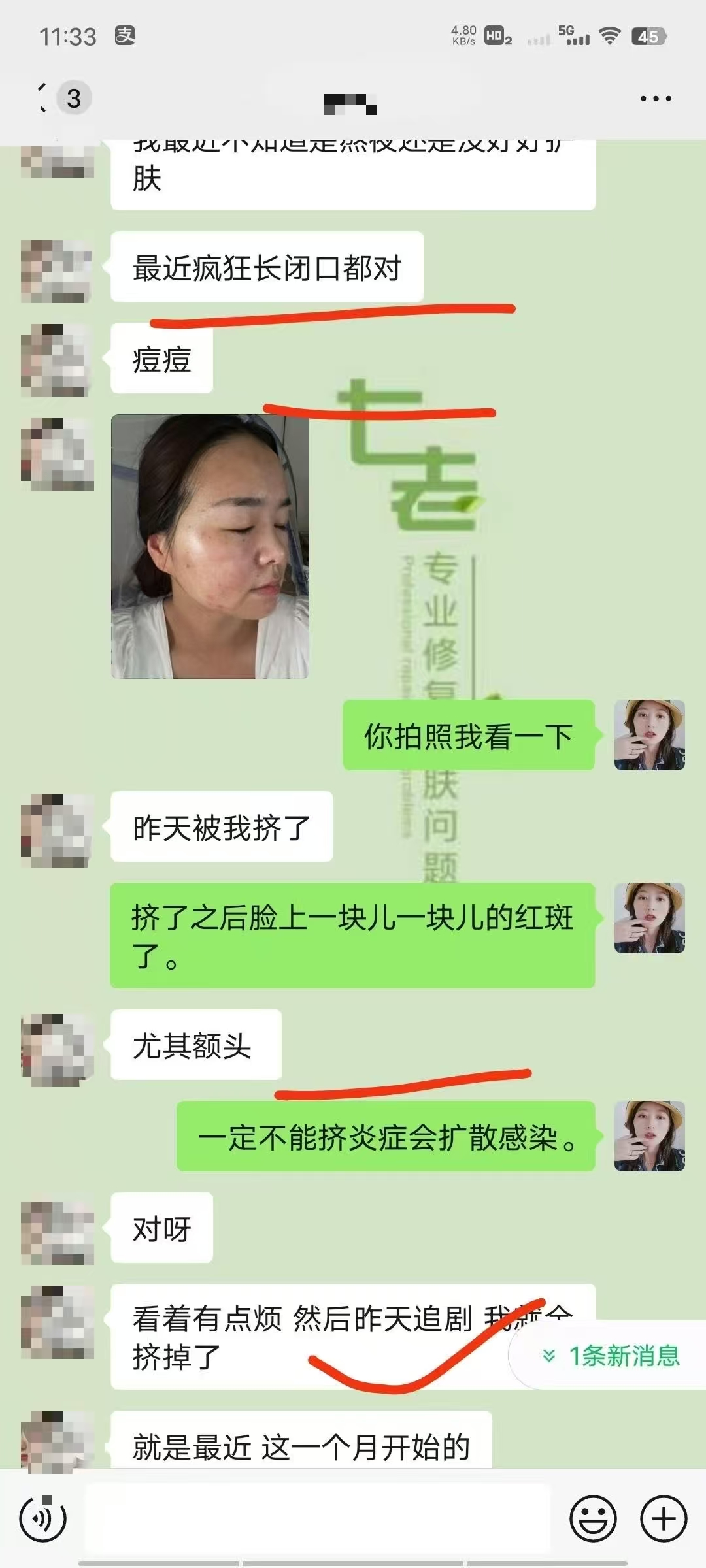Open contact avatar beside 昨天被我挤了
Screen dimensions: 706x1568
point(58,830)
